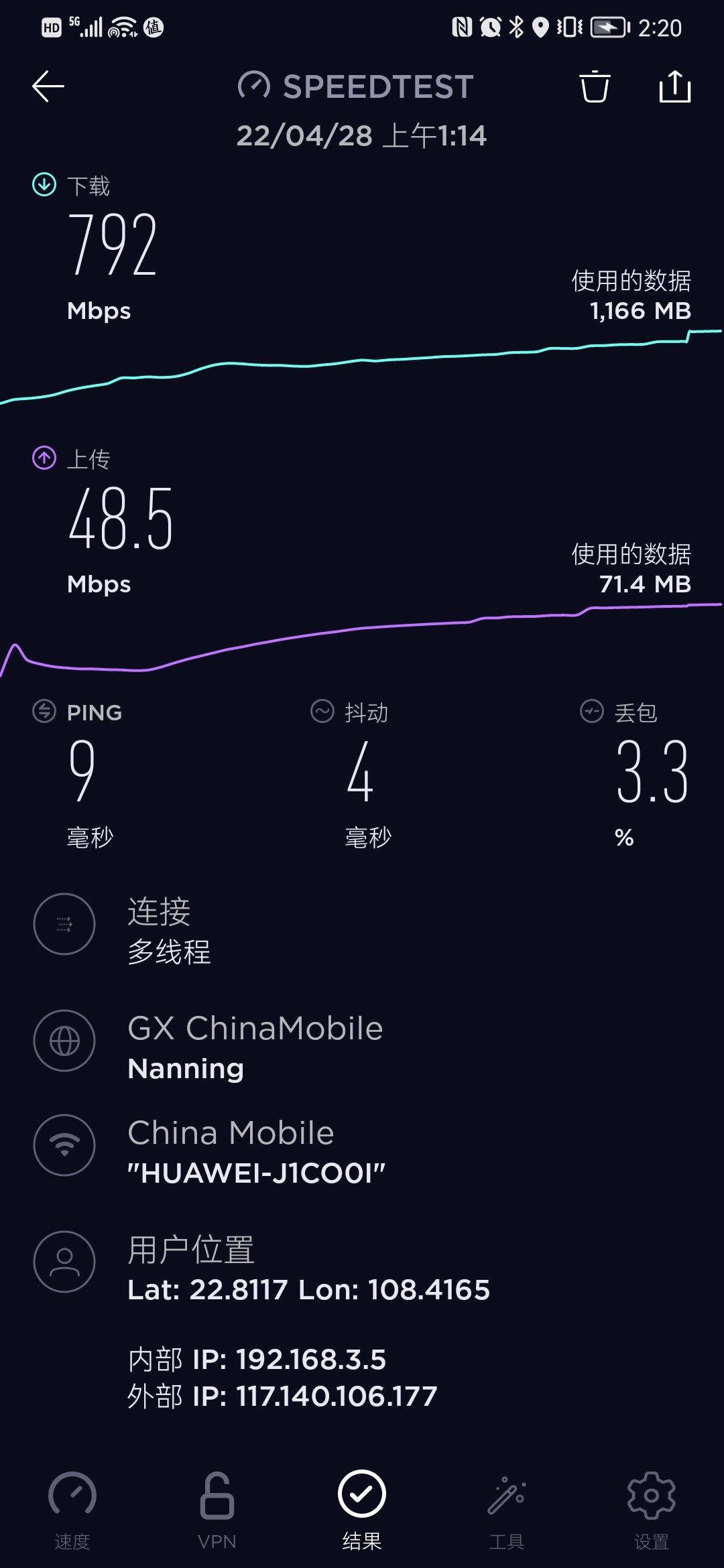The height and width of the screenshot is (1568, 724).
Task: Select the Wi-Fi icon beside China Mobile
Action: click(x=64, y=1146)
